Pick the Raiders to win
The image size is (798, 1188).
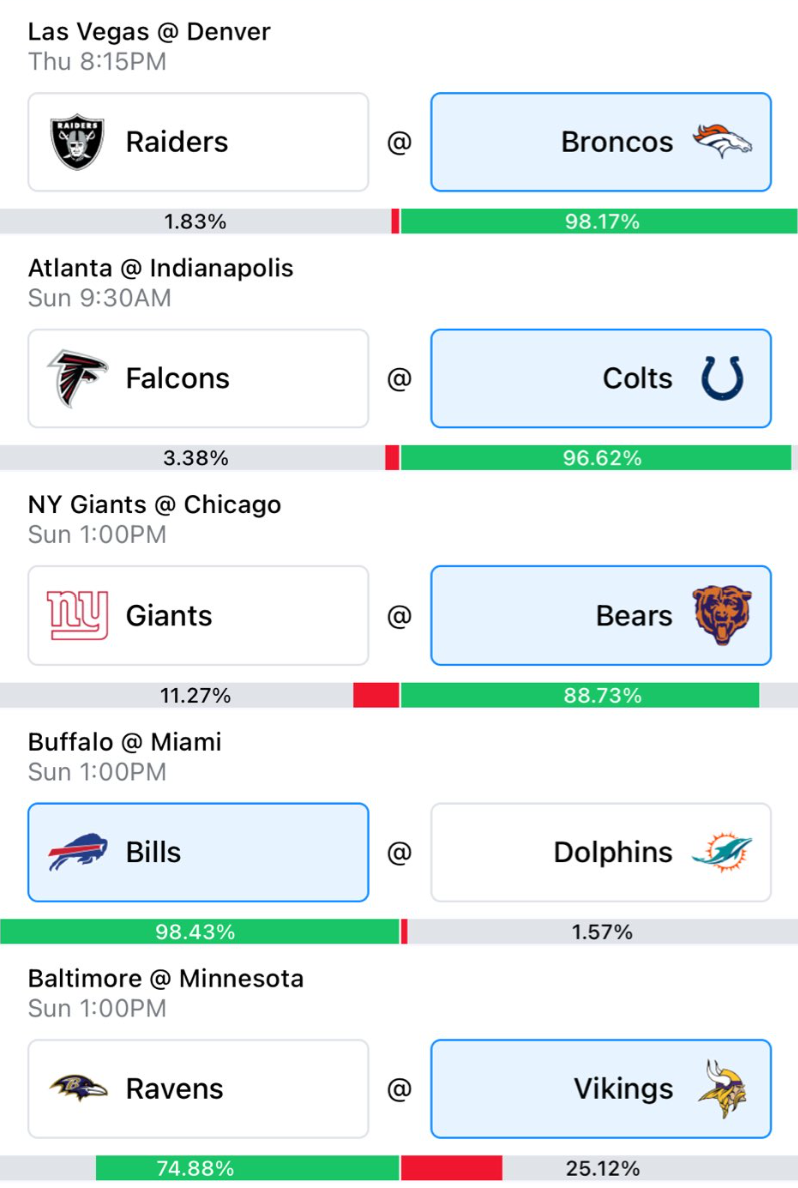tap(198, 142)
